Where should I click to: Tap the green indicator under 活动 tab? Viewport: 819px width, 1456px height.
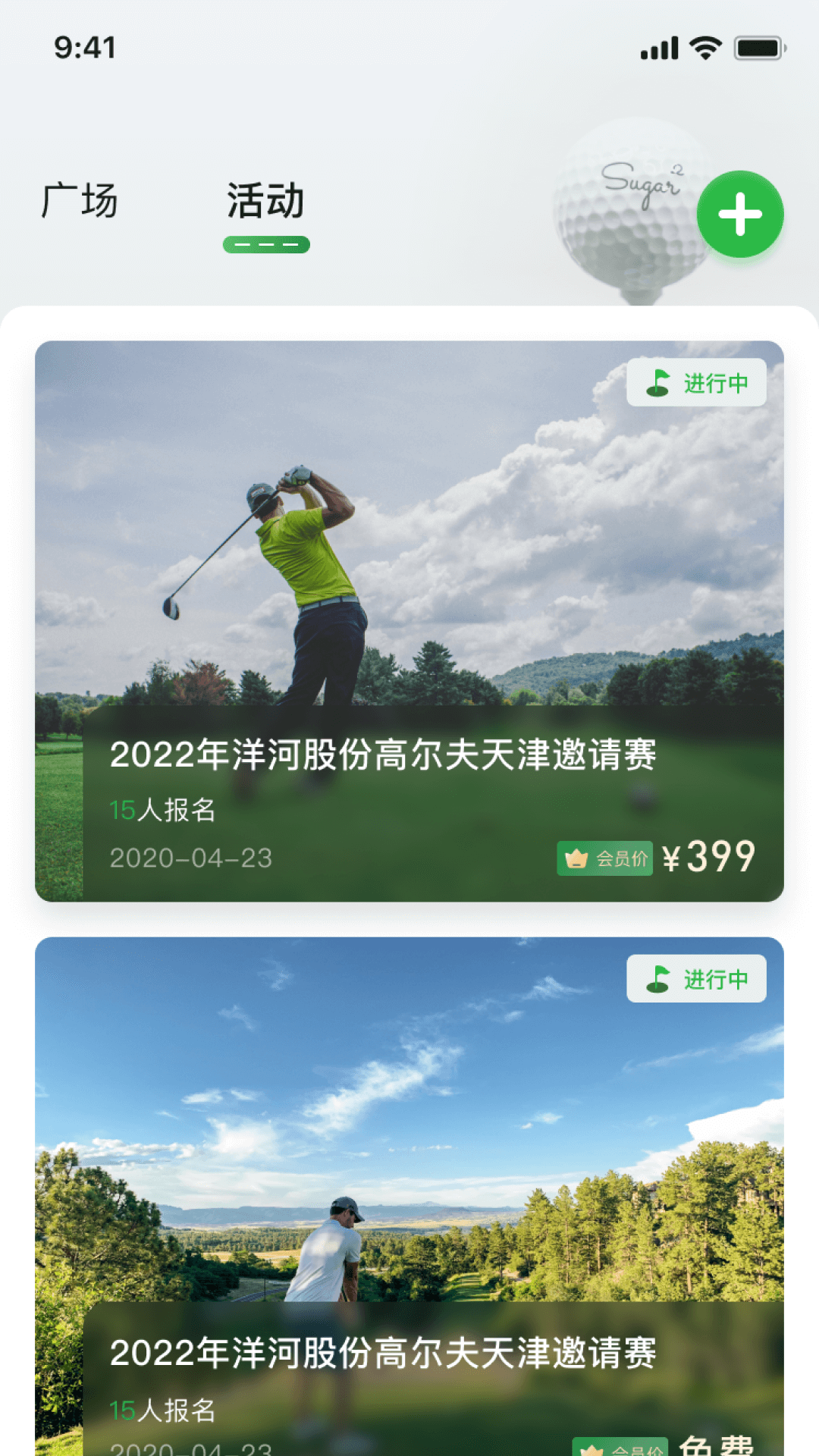tap(265, 244)
